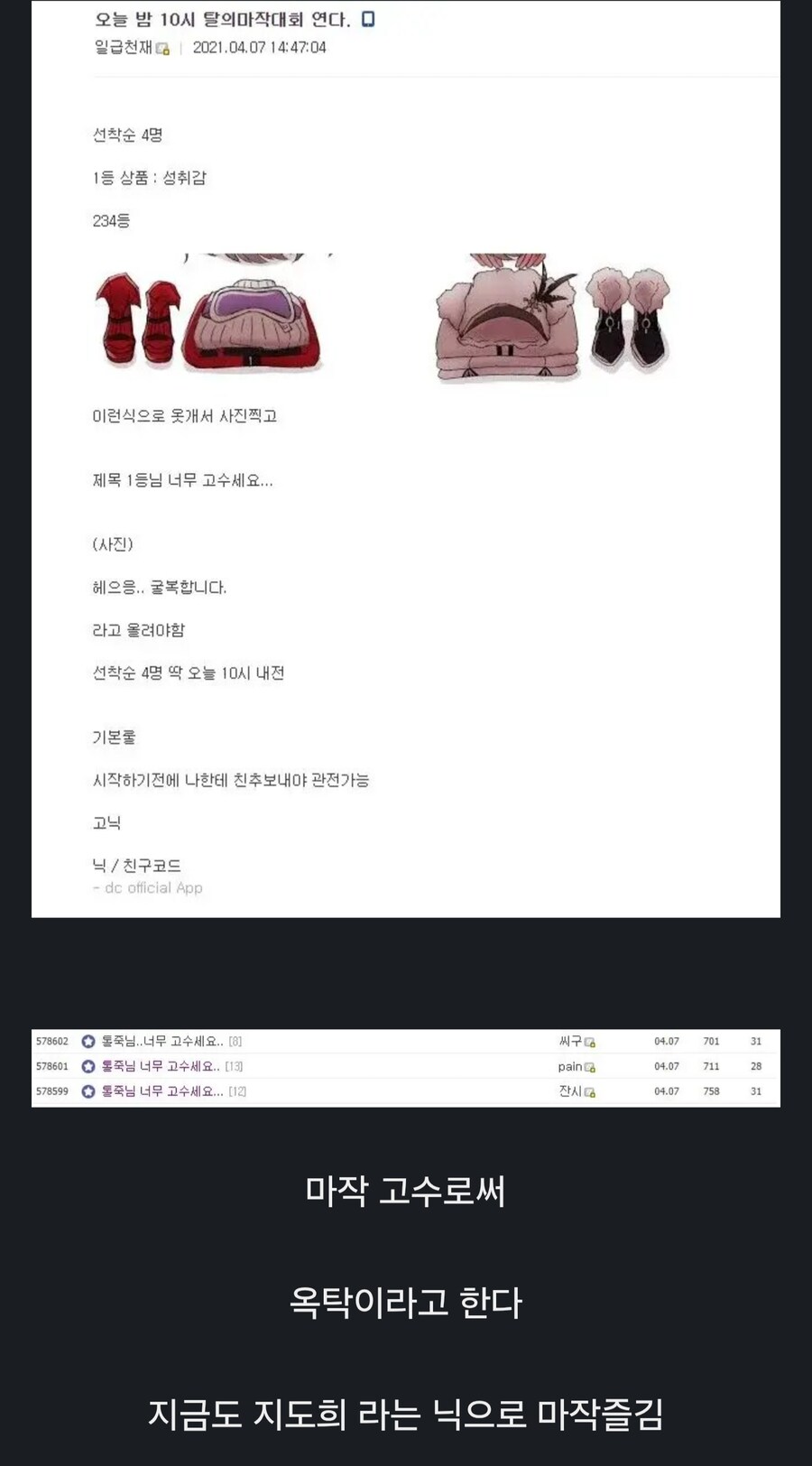This screenshot has width=812, height=1466.
Task: Click the mobile app icon beside the post title
Action: [366, 20]
